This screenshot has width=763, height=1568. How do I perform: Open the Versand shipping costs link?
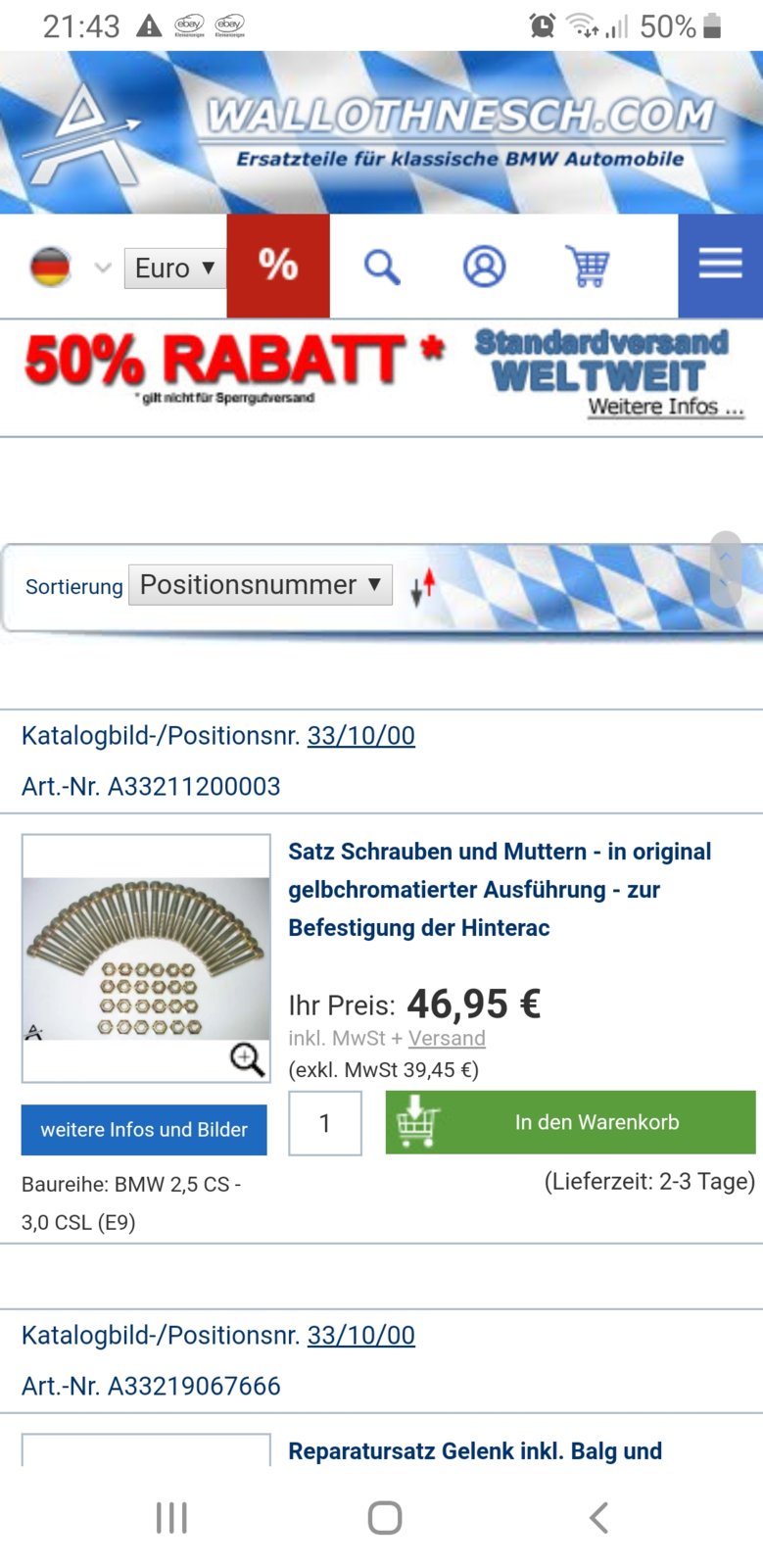447,1038
